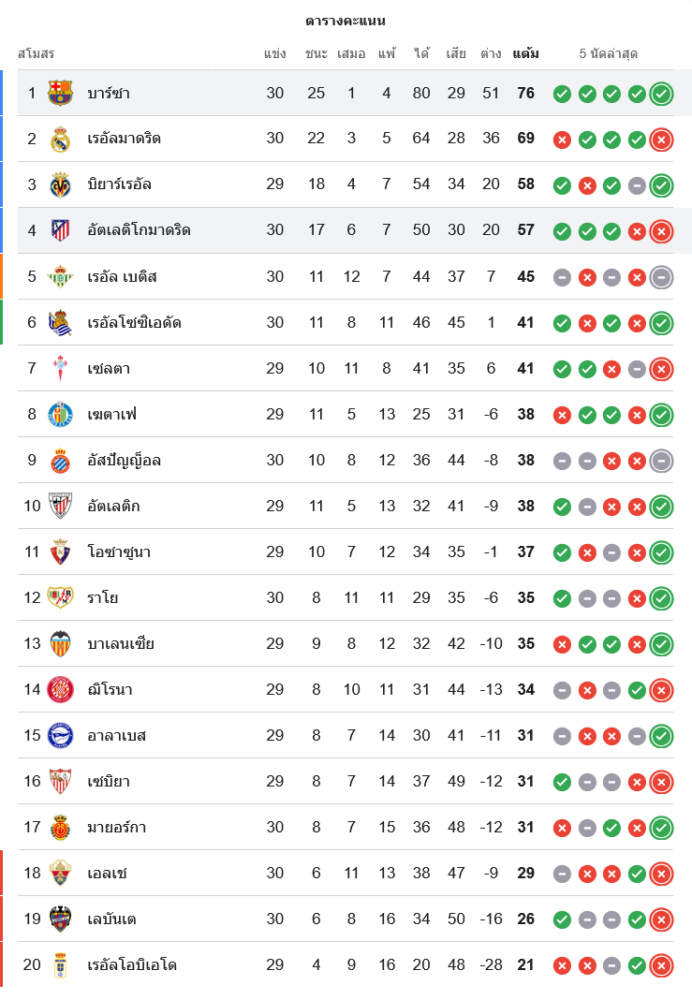Open the เซลตา team row

click(108, 369)
